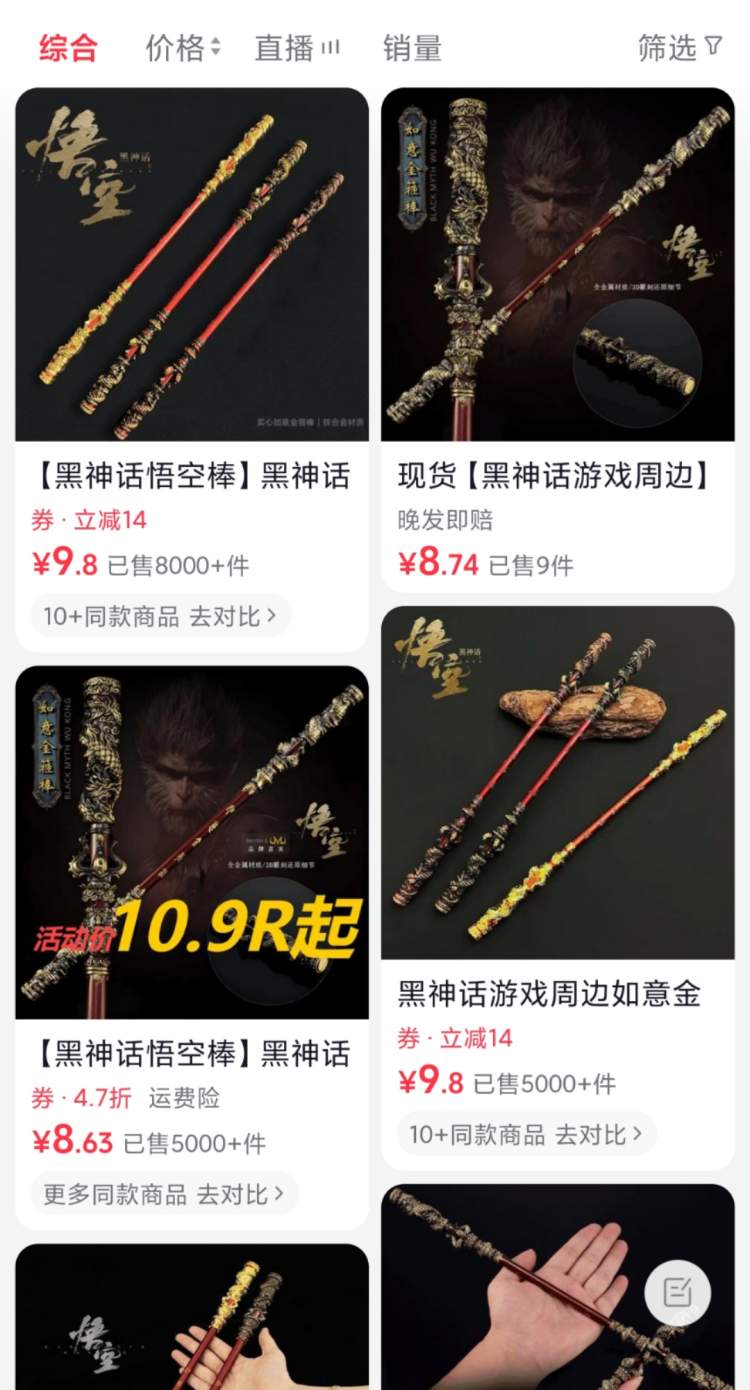Image resolution: width=750 pixels, height=1390 pixels.
Task: Switch to the 直播 tab
Action: [x=296, y=48]
